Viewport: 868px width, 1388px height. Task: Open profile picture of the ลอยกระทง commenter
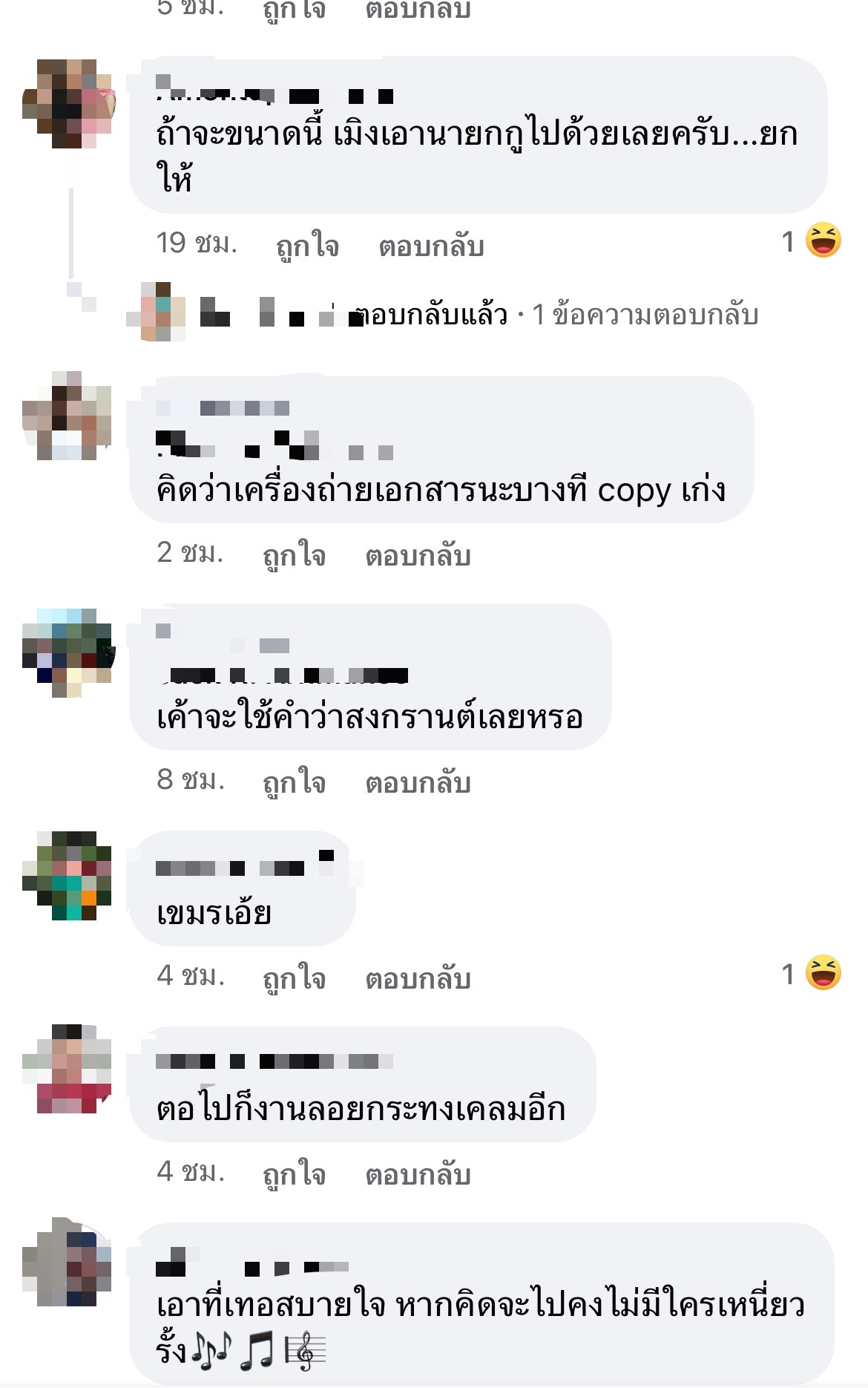pyautogui.click(x=67, y=1069)
